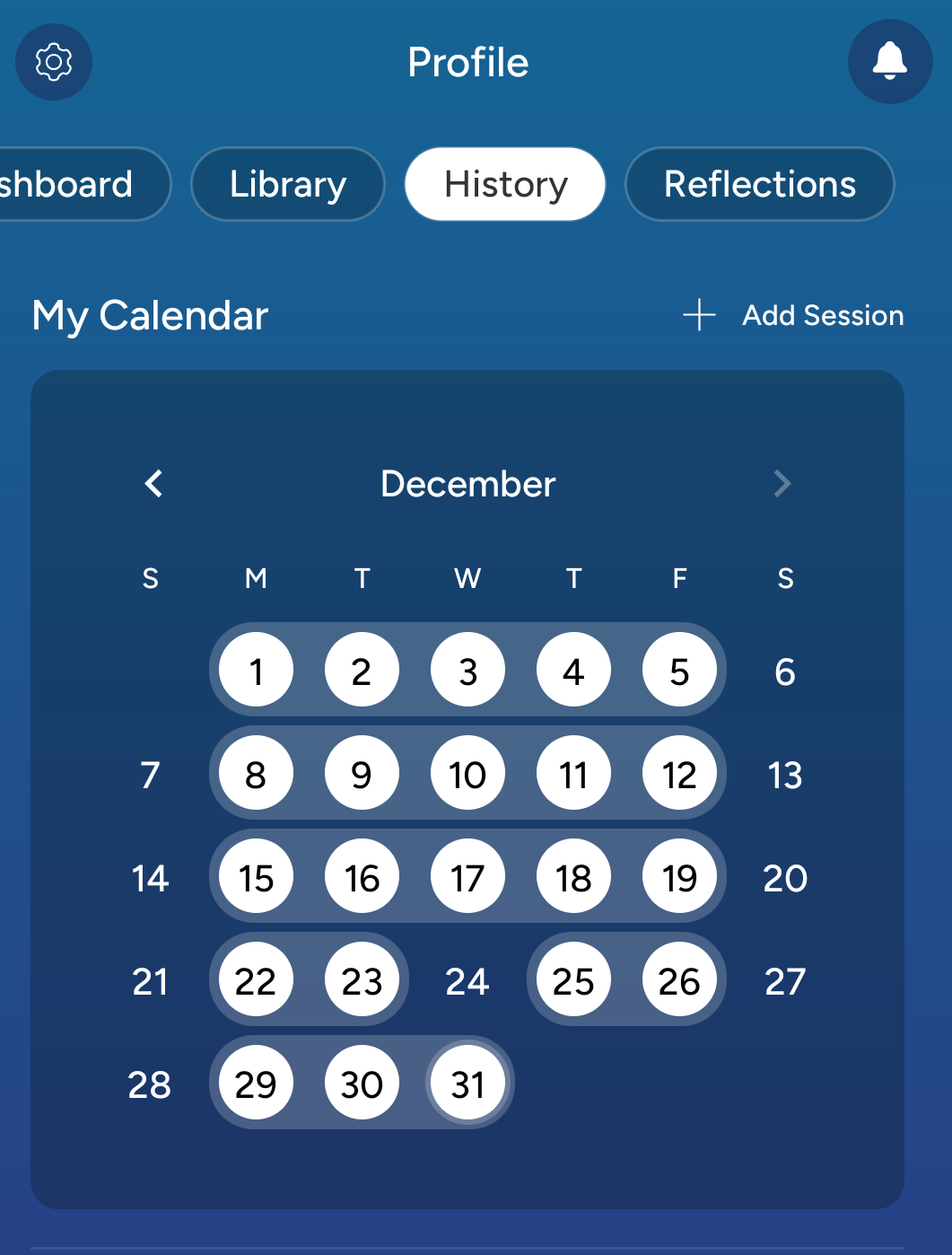Open December 10 in the calendar
Screen dimensions: 952x1255
[x=467, y=774]
